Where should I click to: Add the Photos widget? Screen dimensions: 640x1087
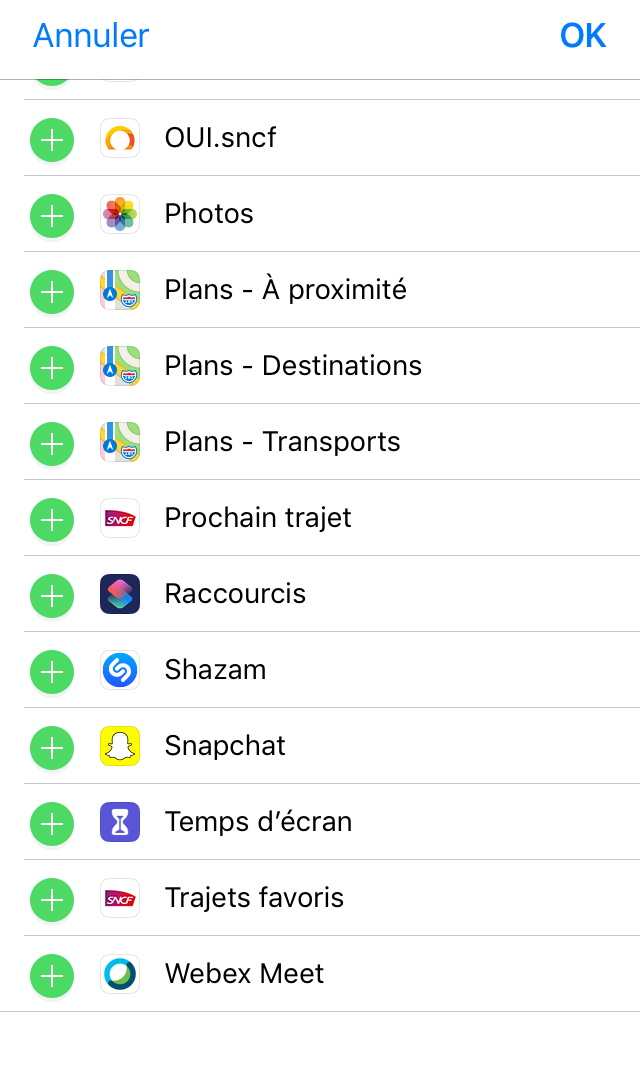click(x=52, y=215)
